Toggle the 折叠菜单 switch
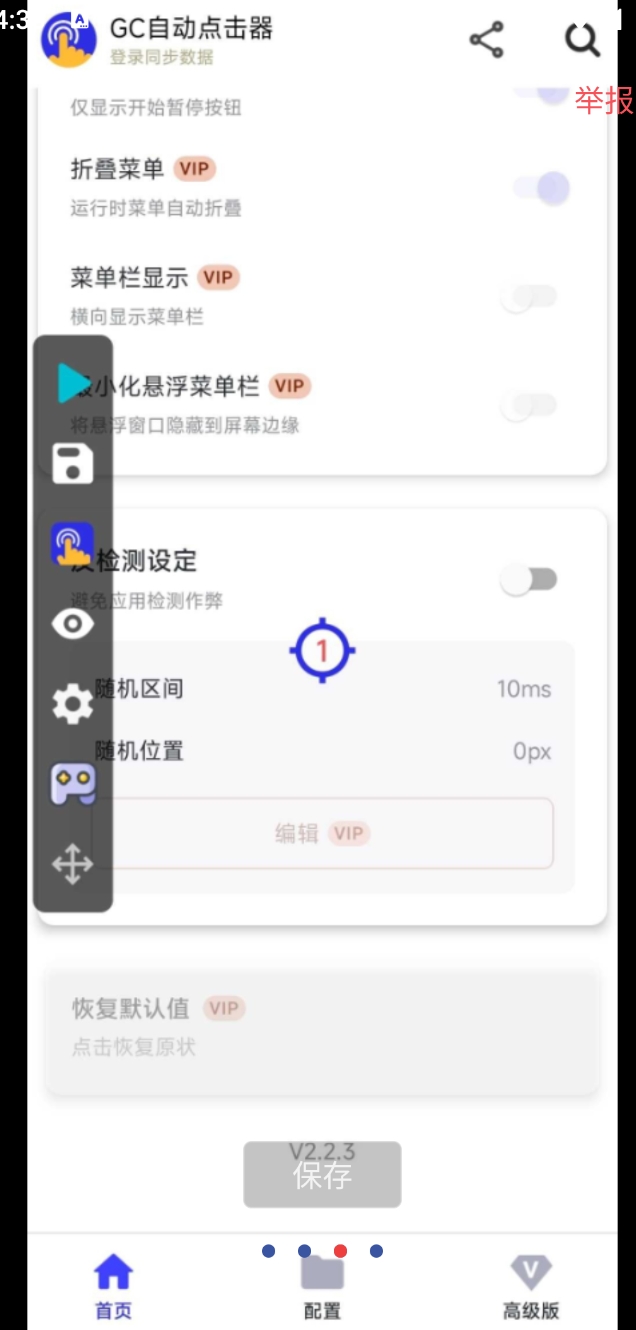Image resolution: width=636 pixels, height=1330 pixels. [x=541, y=187]
